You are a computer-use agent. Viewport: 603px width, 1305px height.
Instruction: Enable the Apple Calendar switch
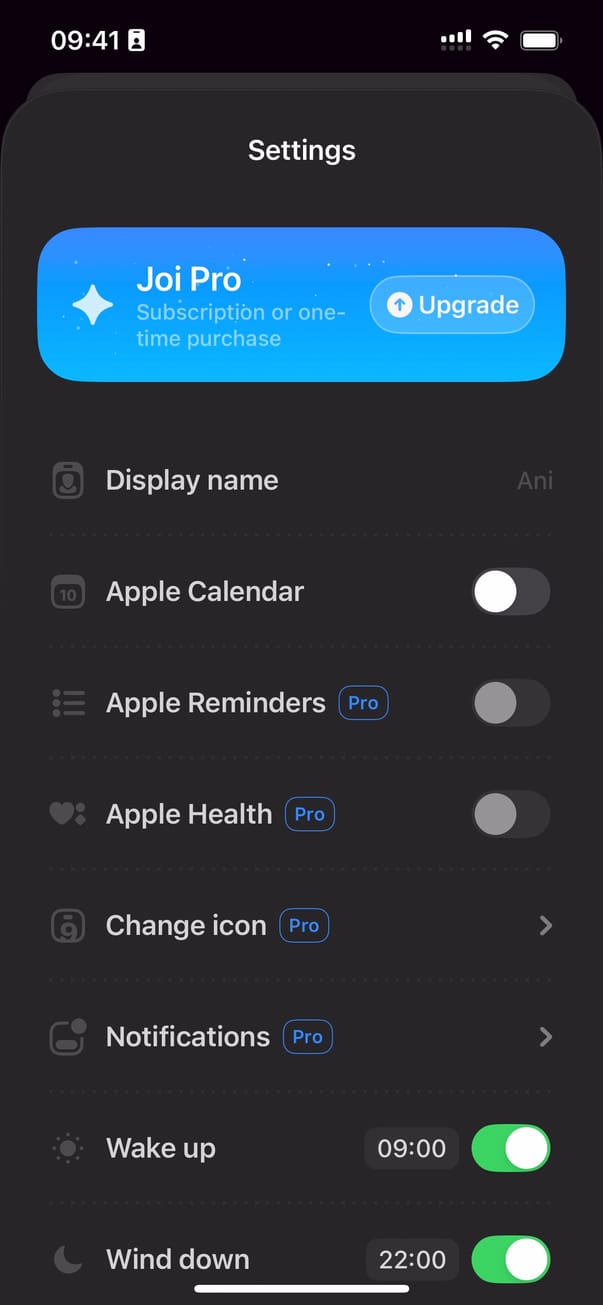510,592
